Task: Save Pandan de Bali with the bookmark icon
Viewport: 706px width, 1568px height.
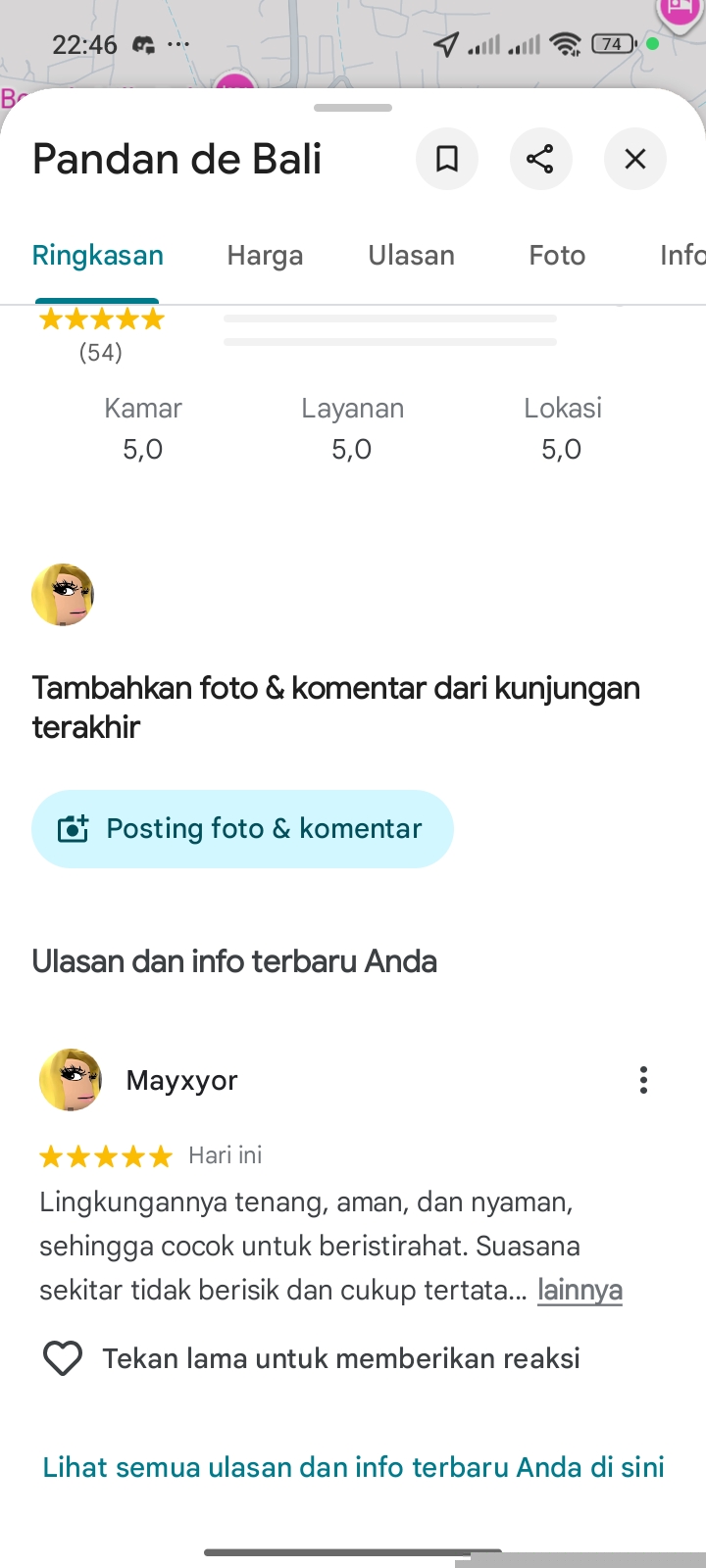Action: [x=447, y=159]
